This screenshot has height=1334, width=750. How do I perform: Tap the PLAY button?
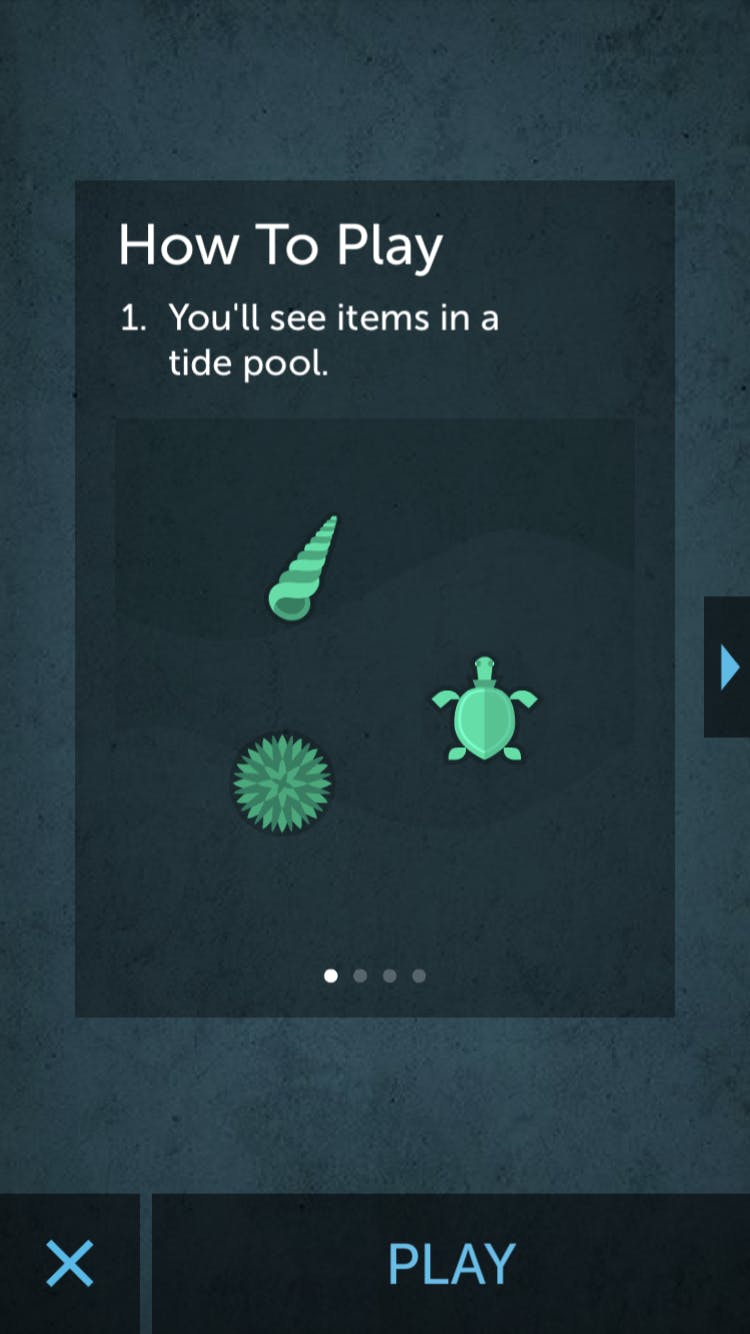tap(451, 1264)
